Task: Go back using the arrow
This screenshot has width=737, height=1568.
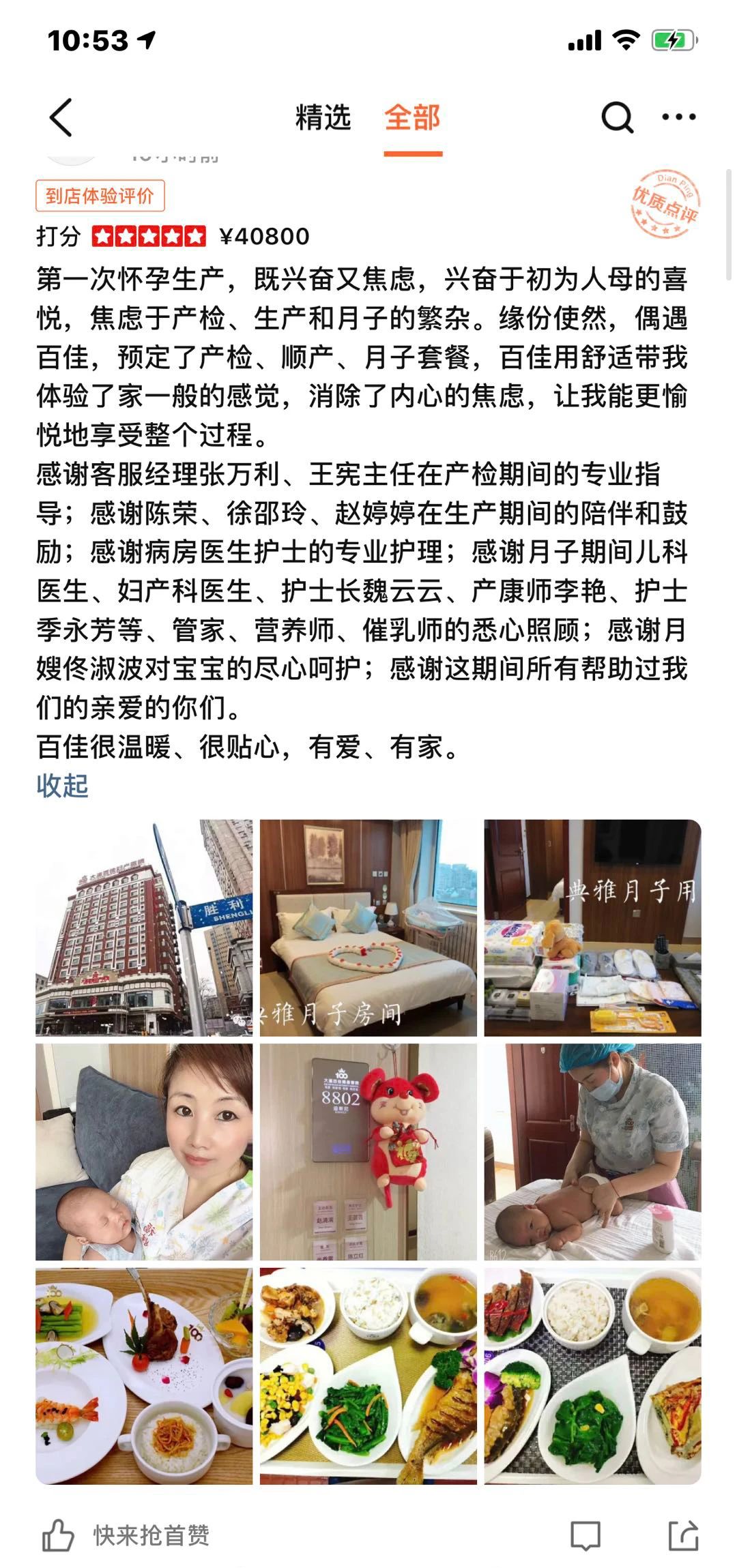Action: 61,117
